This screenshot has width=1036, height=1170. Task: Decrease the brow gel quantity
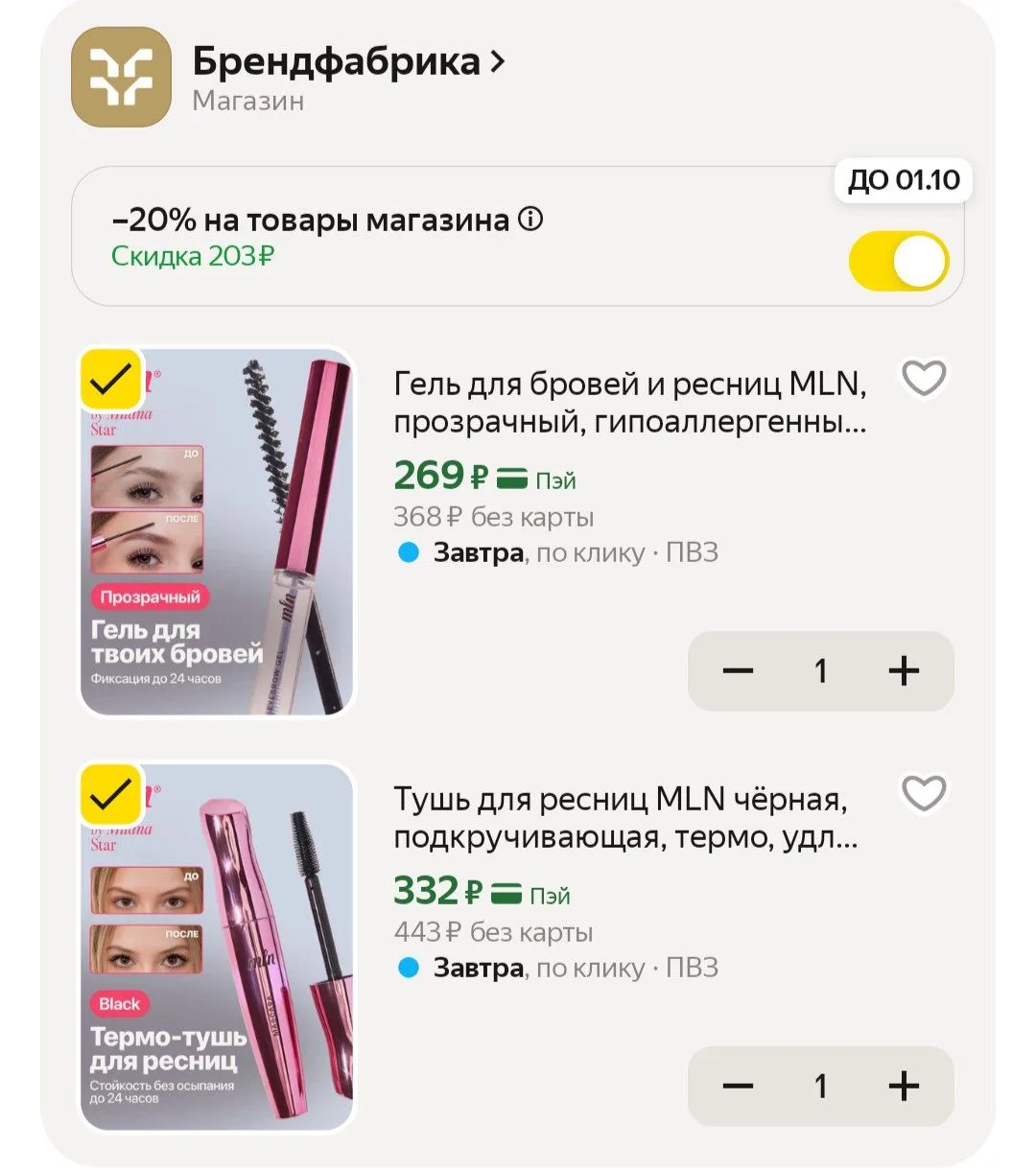click(738, 670)
